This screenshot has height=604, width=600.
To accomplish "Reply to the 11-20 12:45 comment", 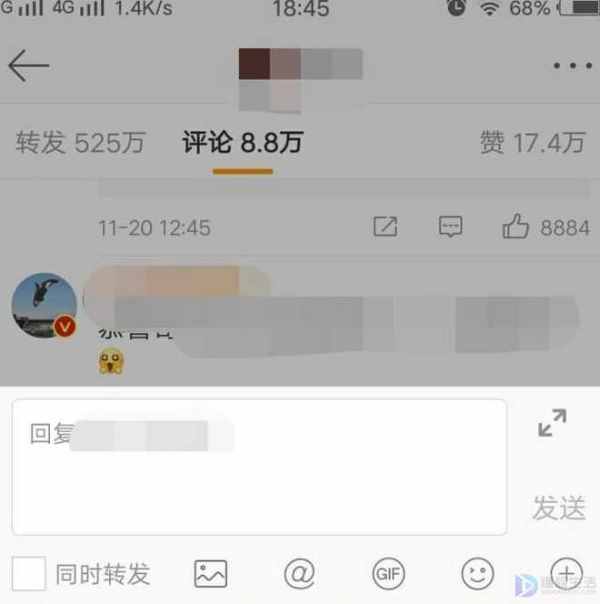I will [x=451, y=227].
